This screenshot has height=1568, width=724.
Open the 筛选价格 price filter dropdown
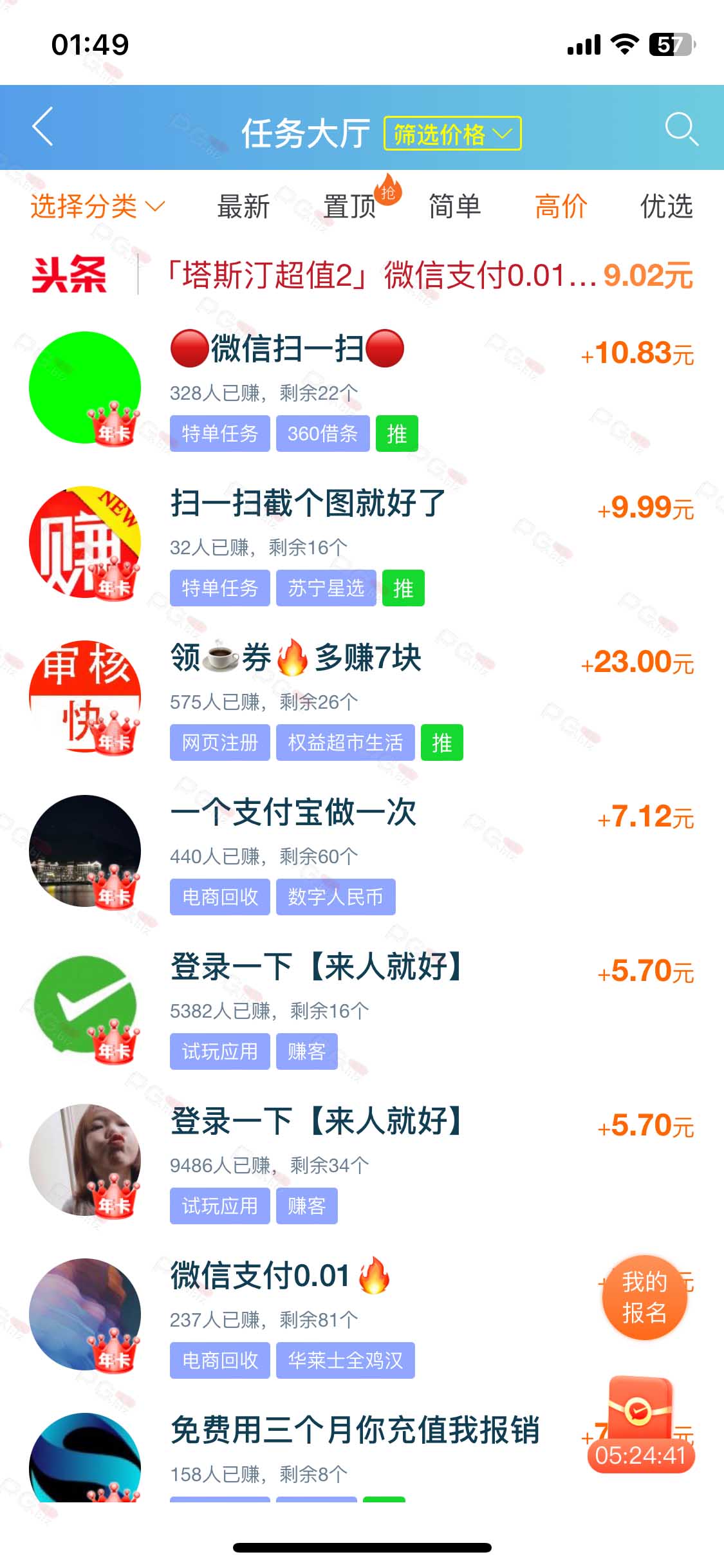tap(452, 133)
